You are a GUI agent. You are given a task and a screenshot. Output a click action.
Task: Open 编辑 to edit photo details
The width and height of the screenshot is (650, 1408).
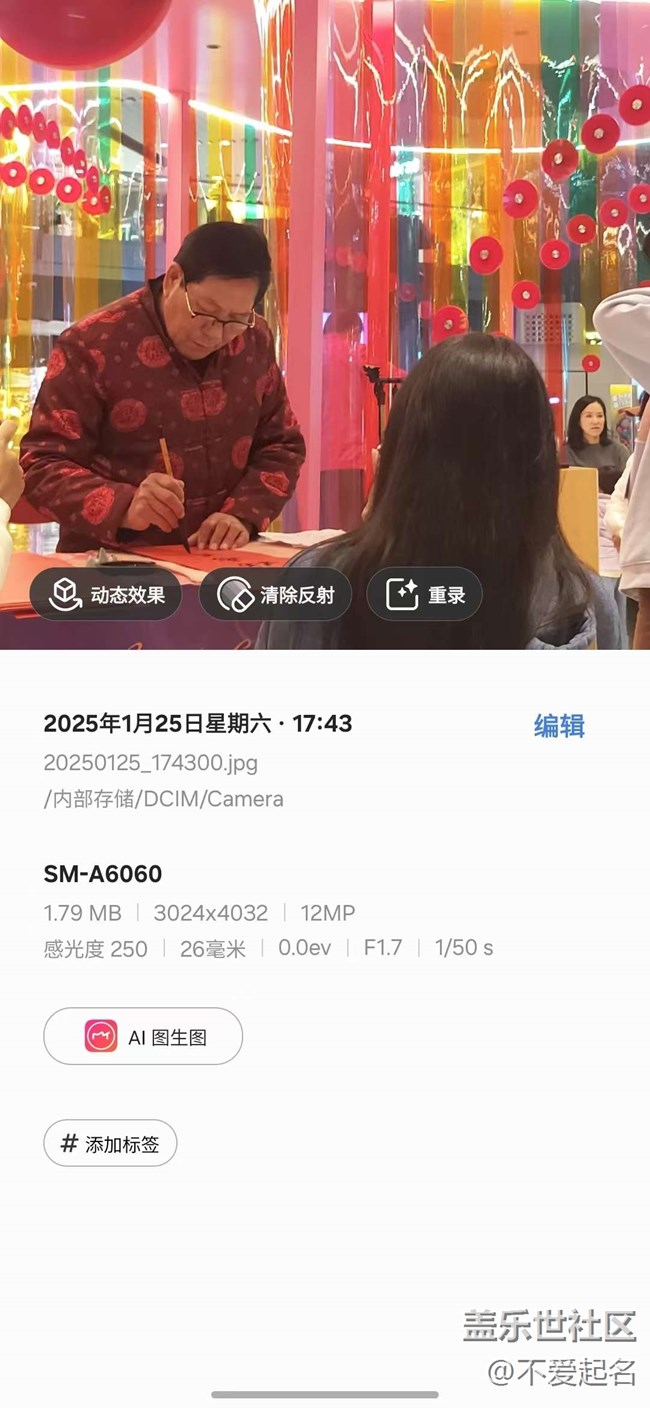point(558,726)
